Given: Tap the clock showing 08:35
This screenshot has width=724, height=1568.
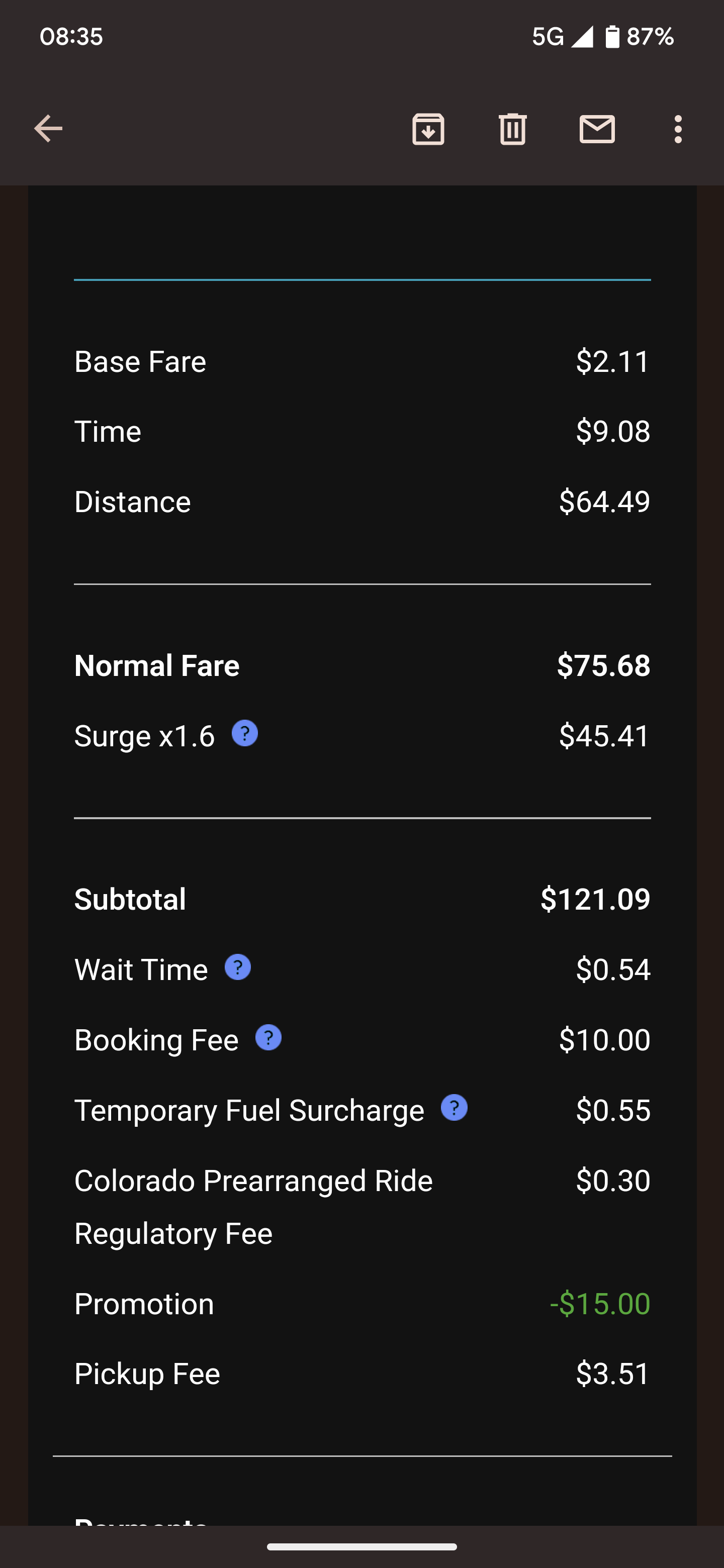Looking at the screenshot, I should tap(71, 37).
